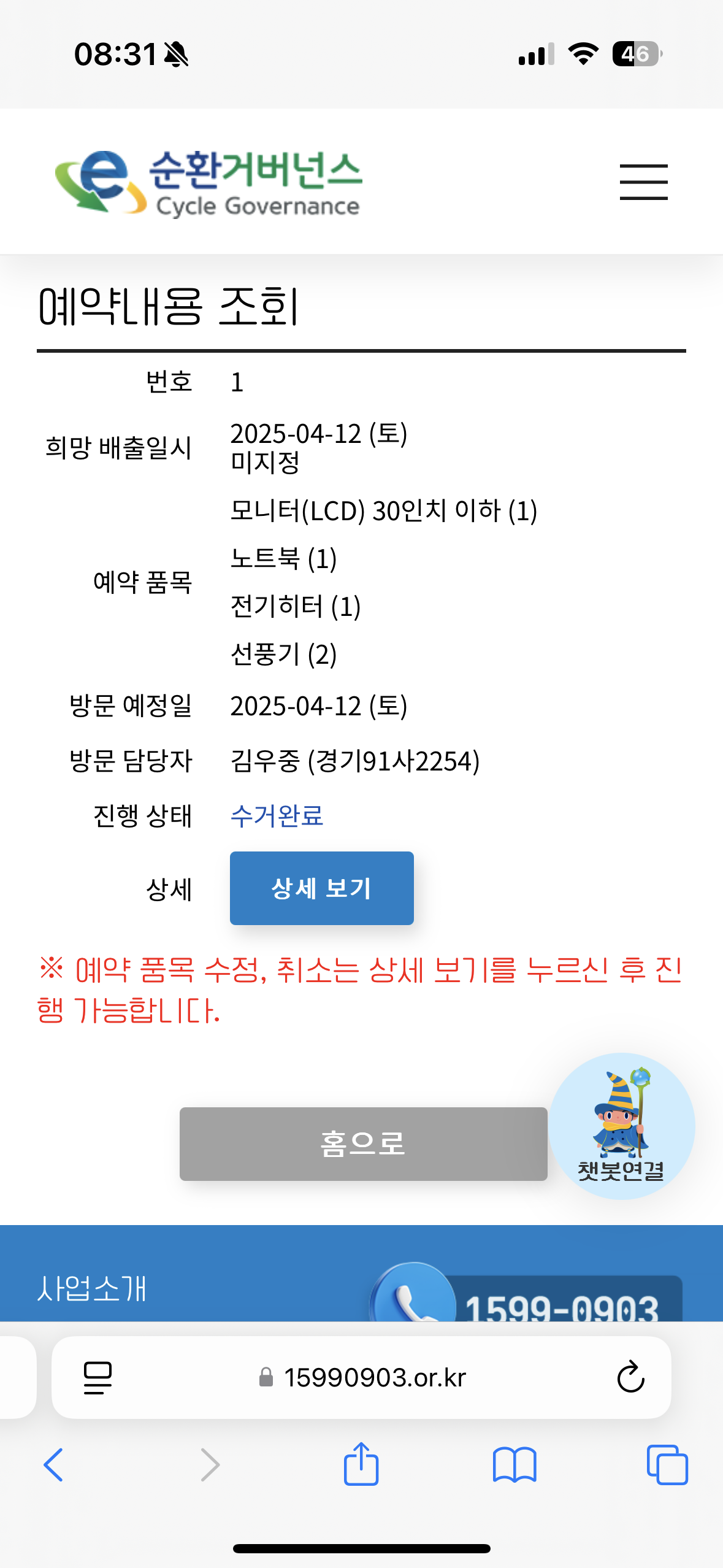Tap the 순환거버넌스 site logo
The width and height of the screenshot is (723, 1568).
[x=208, y=183]
